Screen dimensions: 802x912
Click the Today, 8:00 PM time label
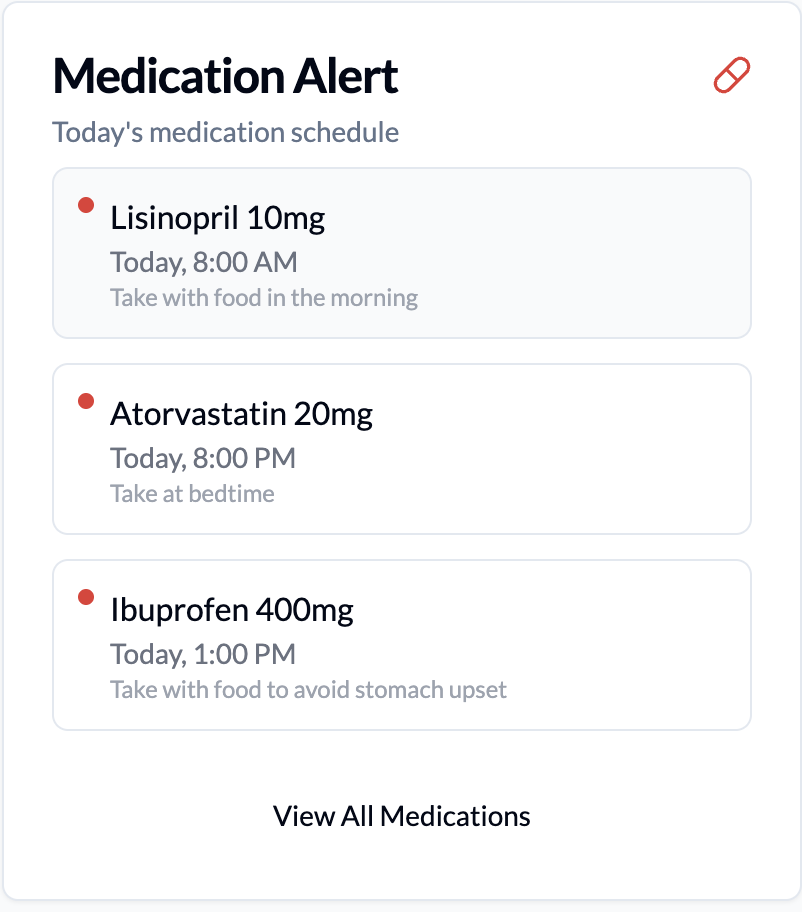(203, 458)
